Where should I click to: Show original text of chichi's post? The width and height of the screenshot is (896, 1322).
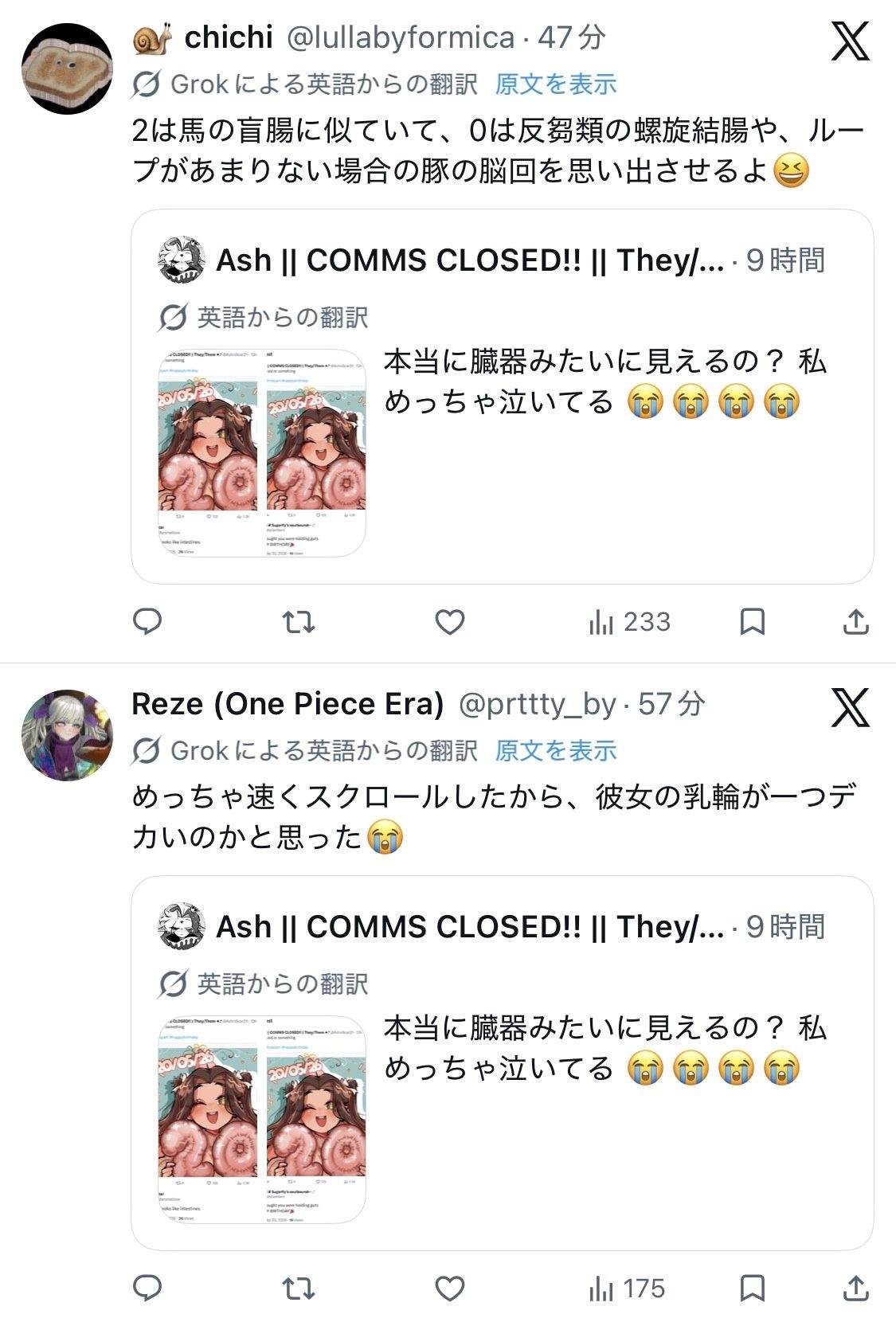point(556,84)
